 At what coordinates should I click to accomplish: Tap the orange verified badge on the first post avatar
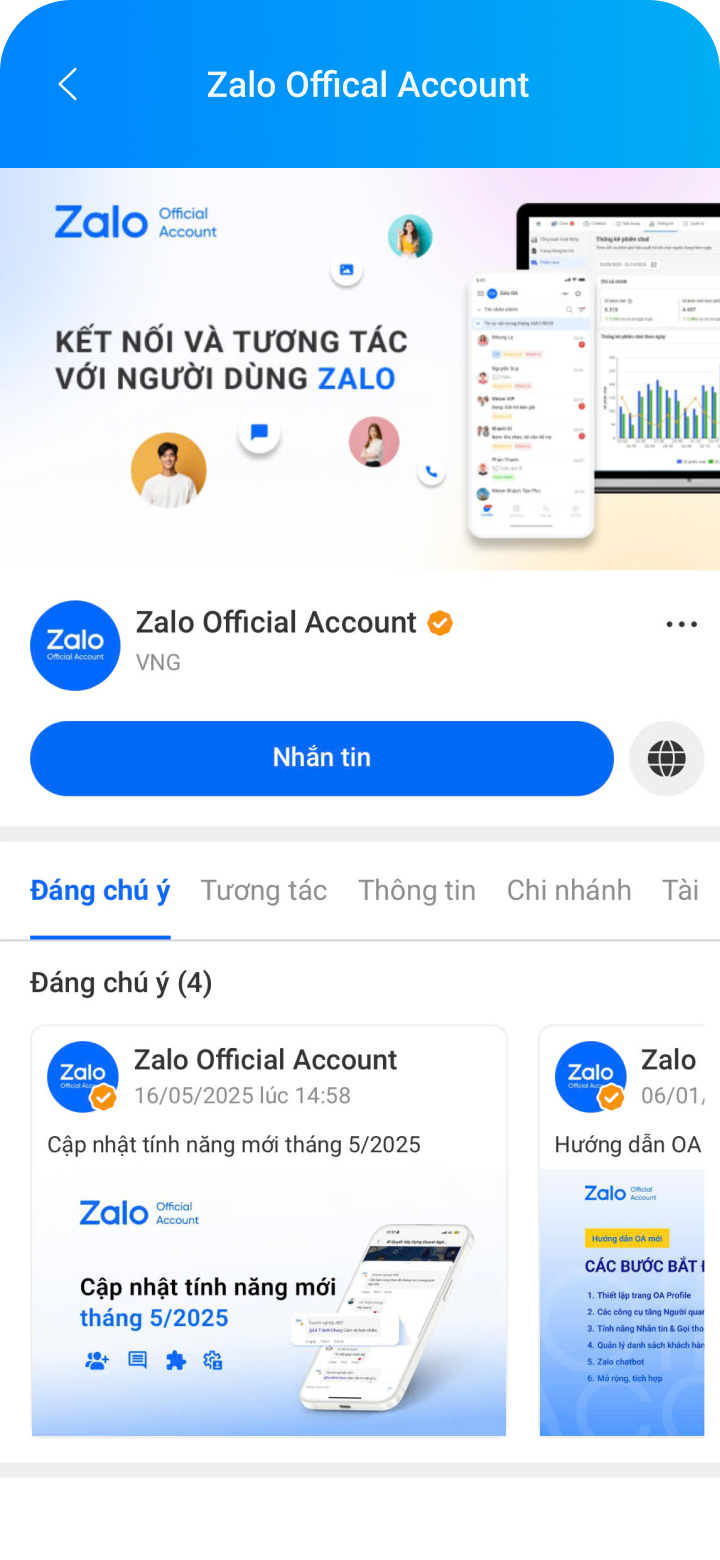(x=103, y=1098)
